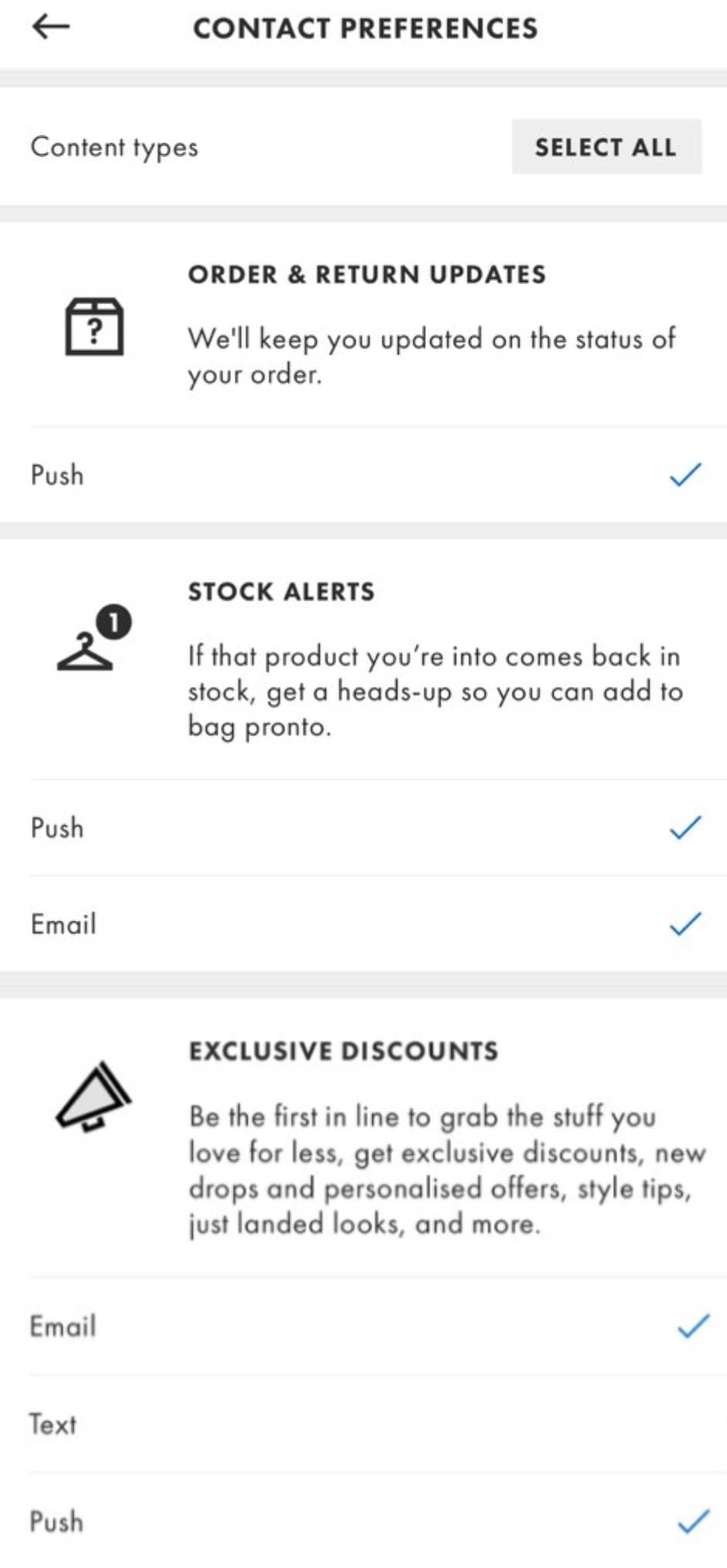
Task: Tap the Select All button
Action: 605,147
